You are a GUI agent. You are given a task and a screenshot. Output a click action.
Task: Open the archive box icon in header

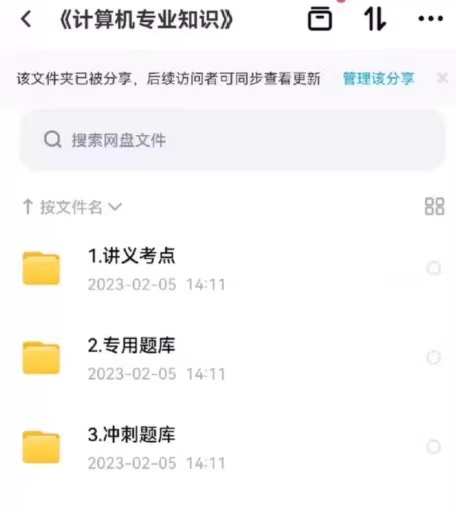[319, 19]
